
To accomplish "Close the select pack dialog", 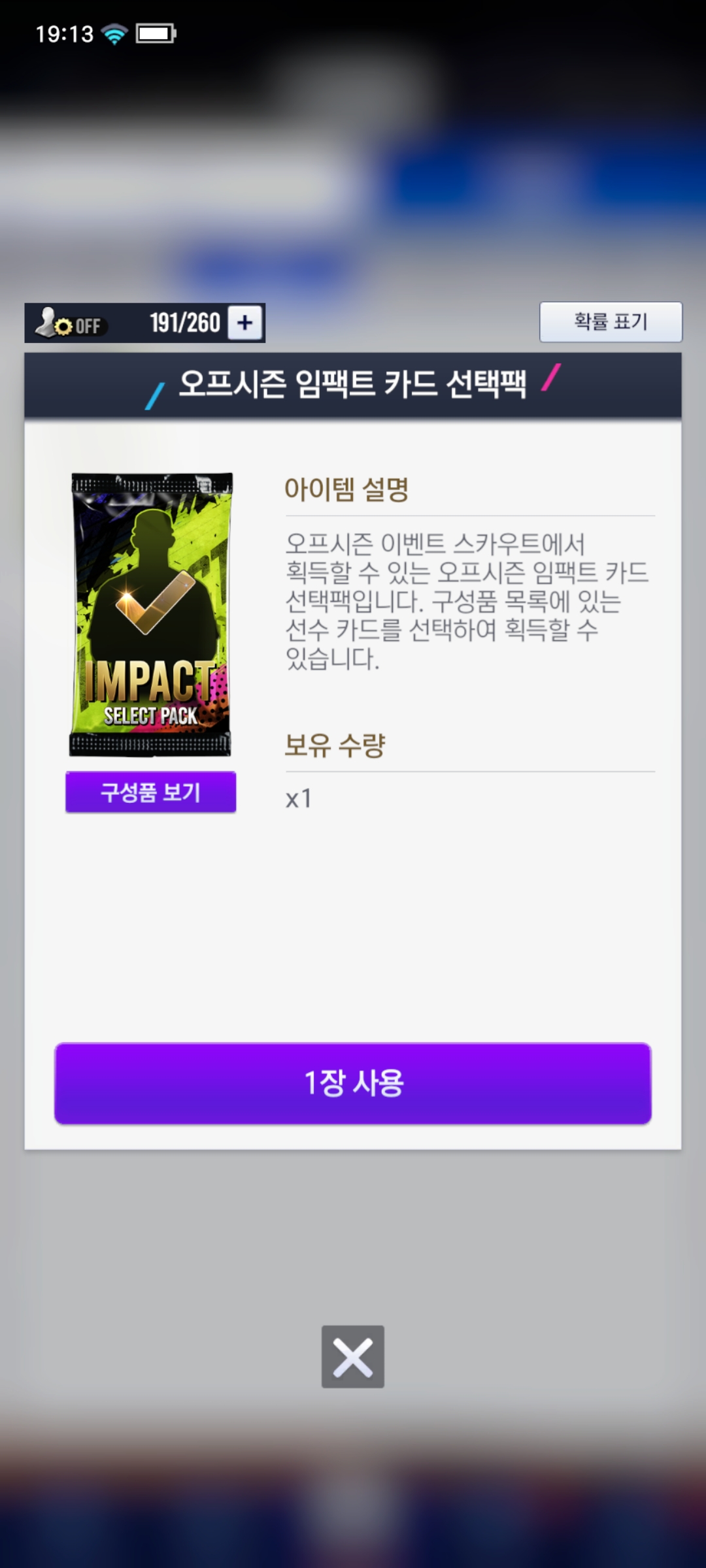I will (353, 1356).
